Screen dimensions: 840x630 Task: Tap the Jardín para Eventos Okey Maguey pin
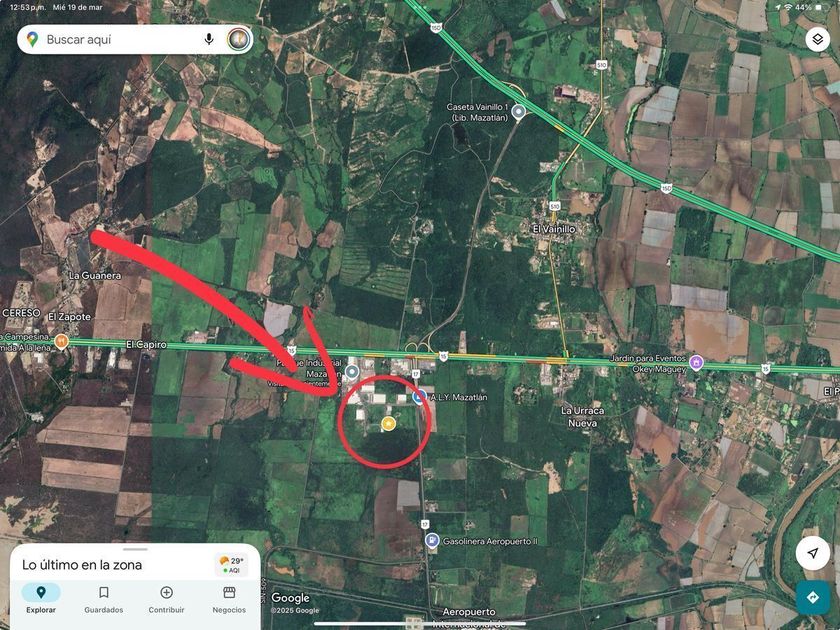[x=696, y=362]
